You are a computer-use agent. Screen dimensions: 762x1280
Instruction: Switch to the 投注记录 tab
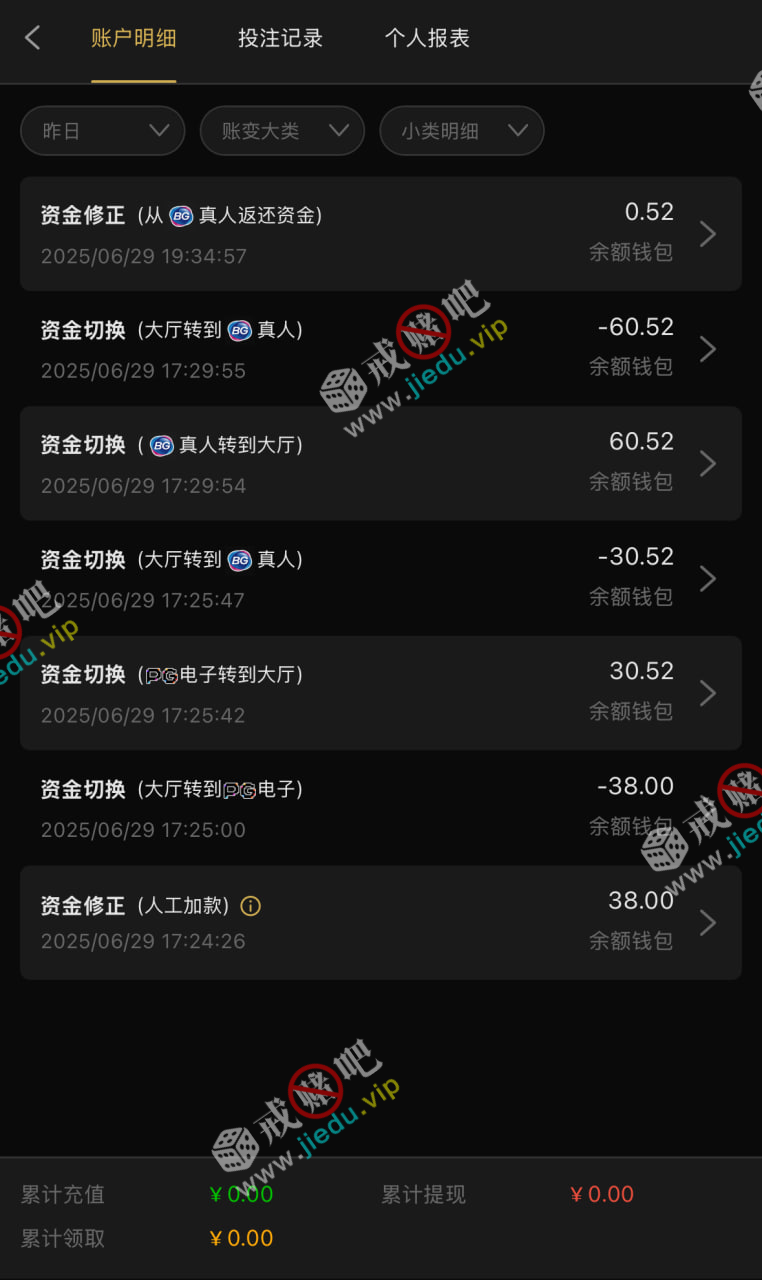coord(280,39)
